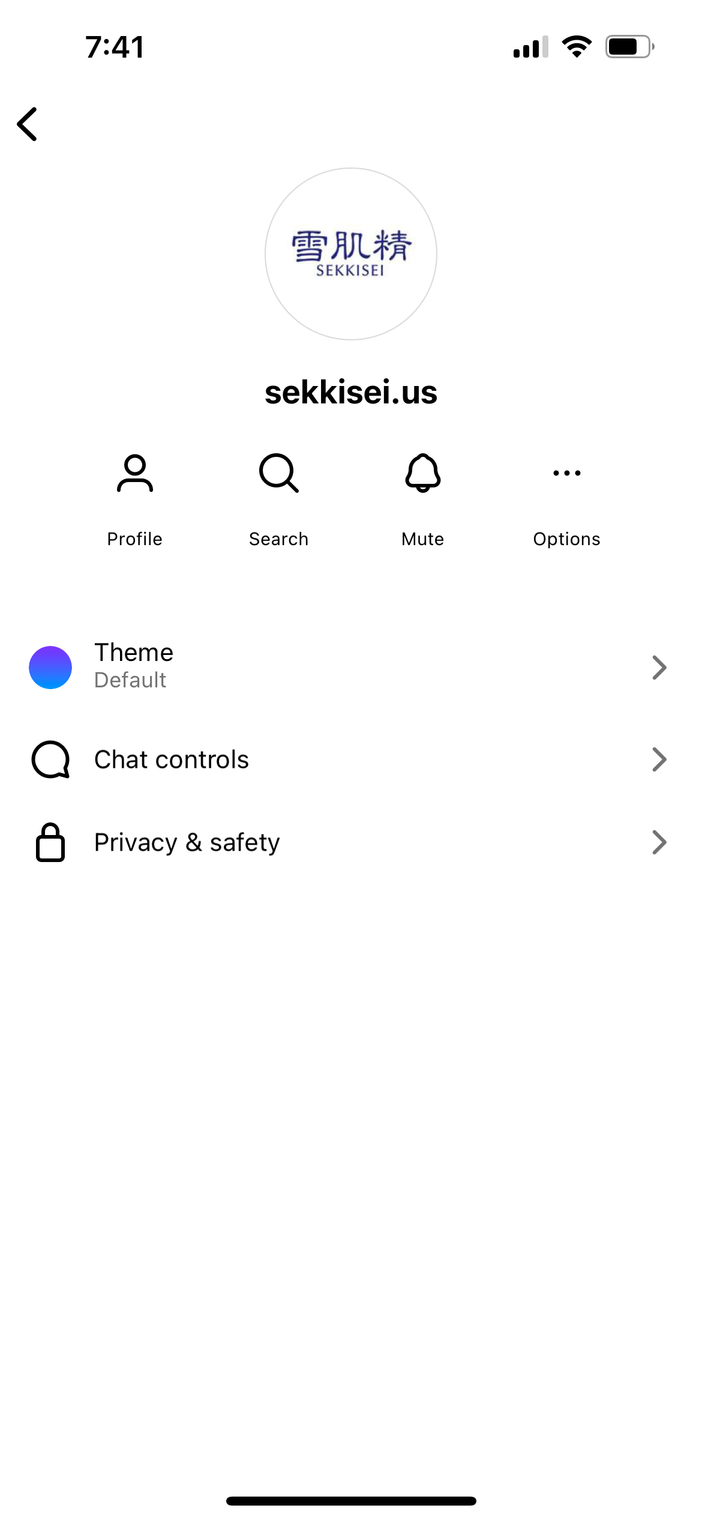View the sekkisei.us profile
This screenshot has width=702, height=1520.
click(135, 497)
